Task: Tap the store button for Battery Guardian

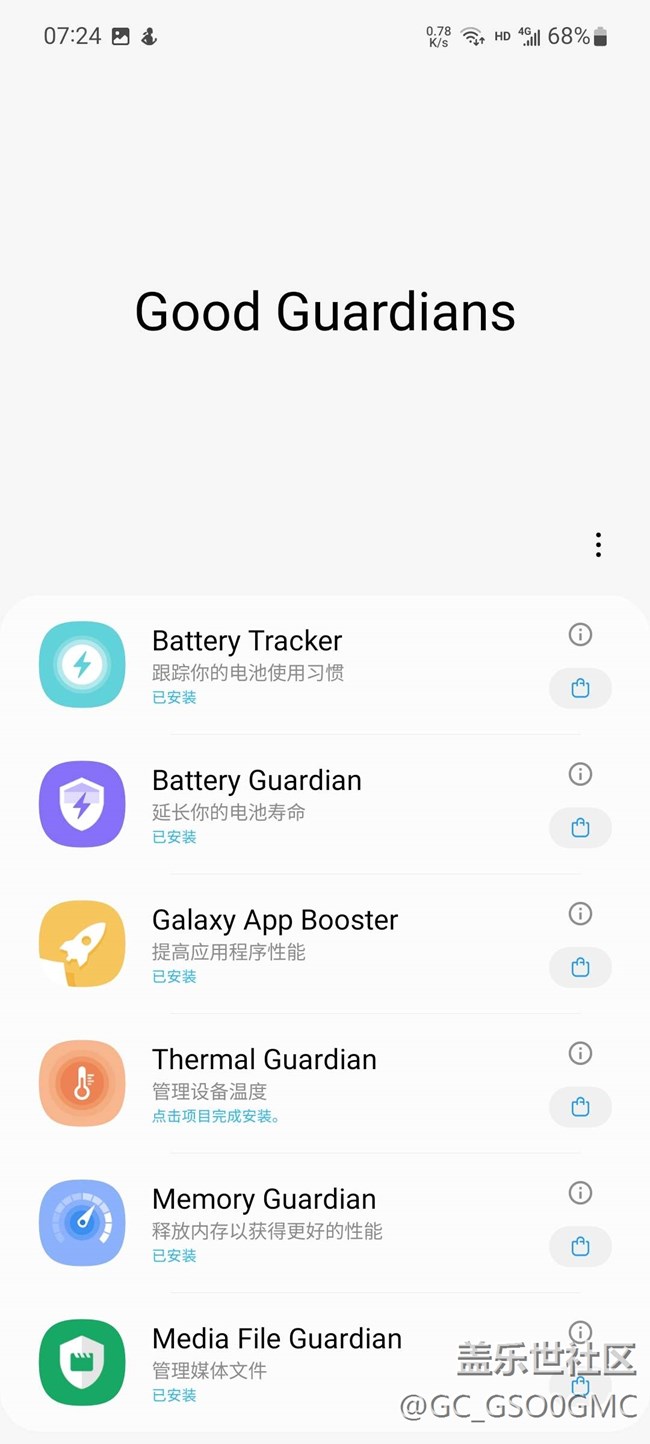Action: coord(580,828)
